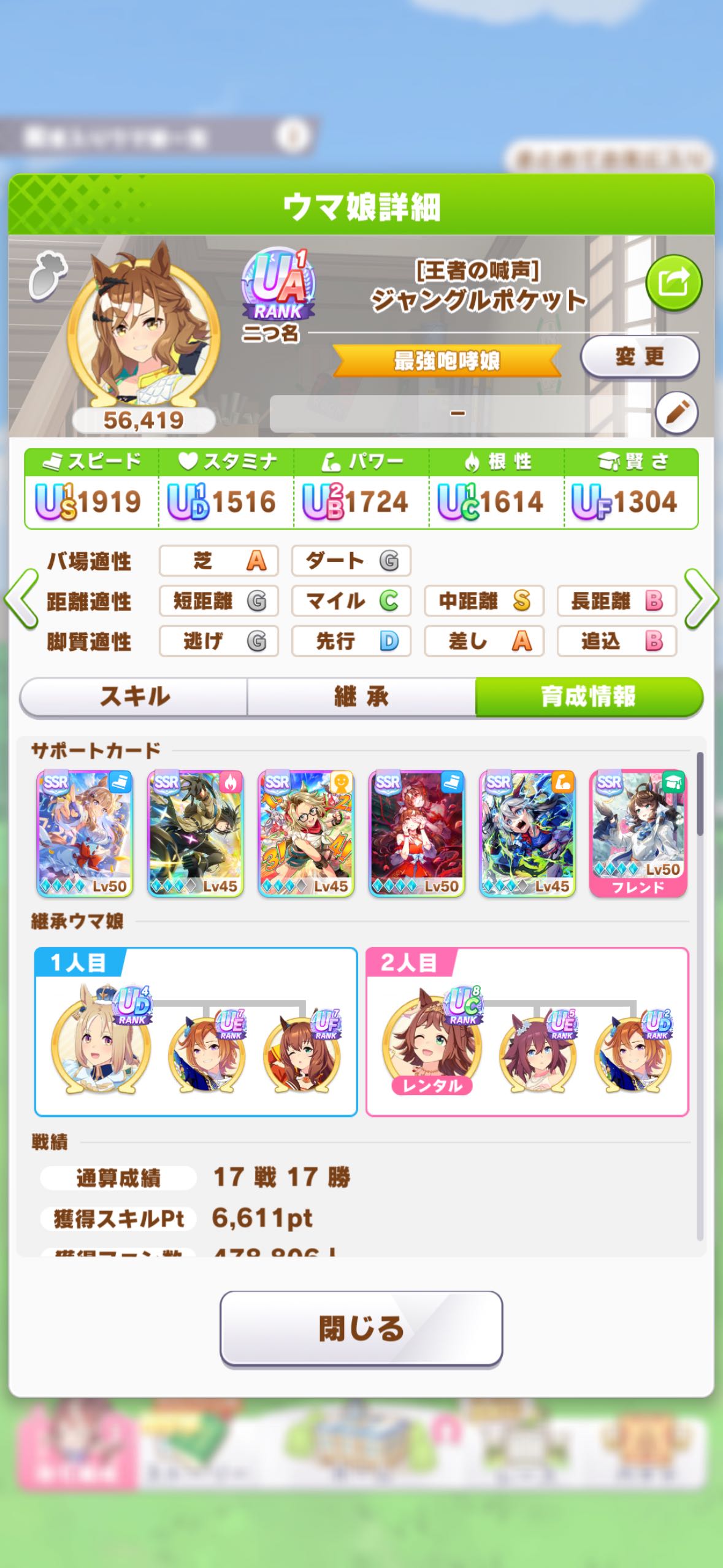Open the guts-type SSR Lv45 support card
This screenshot has height=1568, width=723.
pos(196,833)
